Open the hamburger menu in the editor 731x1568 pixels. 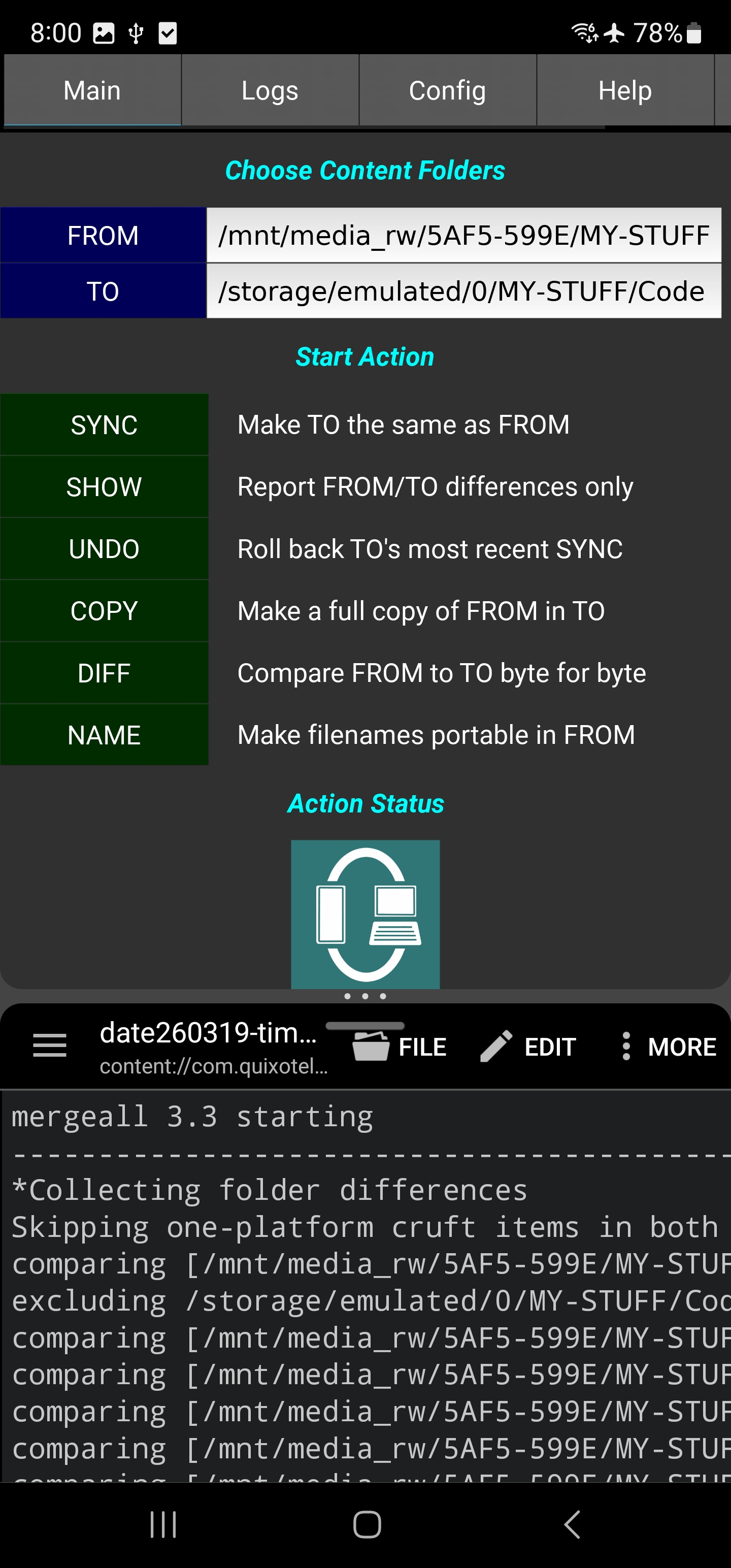tap(50, 1046)
